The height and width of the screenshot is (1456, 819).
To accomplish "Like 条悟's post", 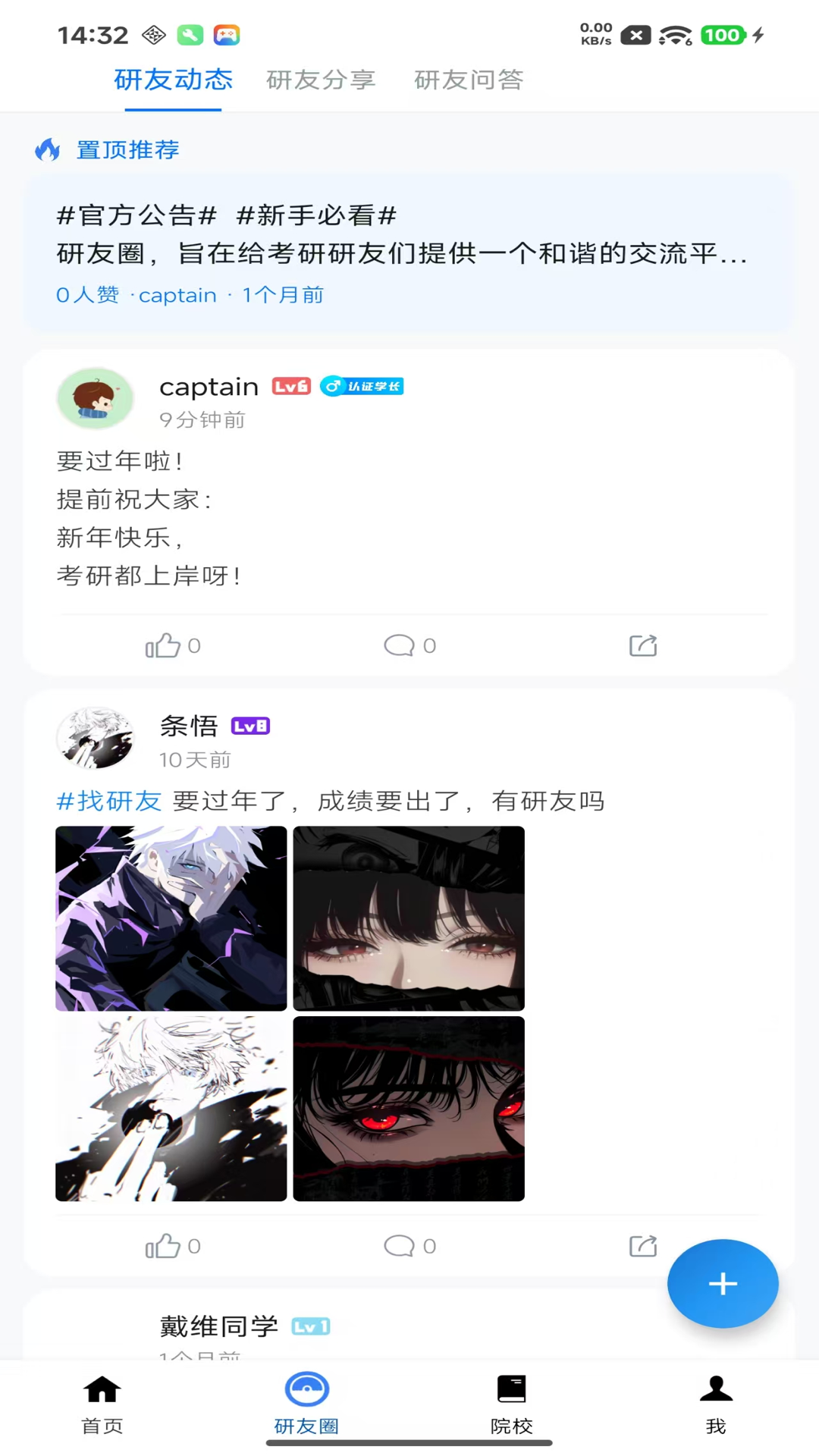I will tap(173, 1246).
